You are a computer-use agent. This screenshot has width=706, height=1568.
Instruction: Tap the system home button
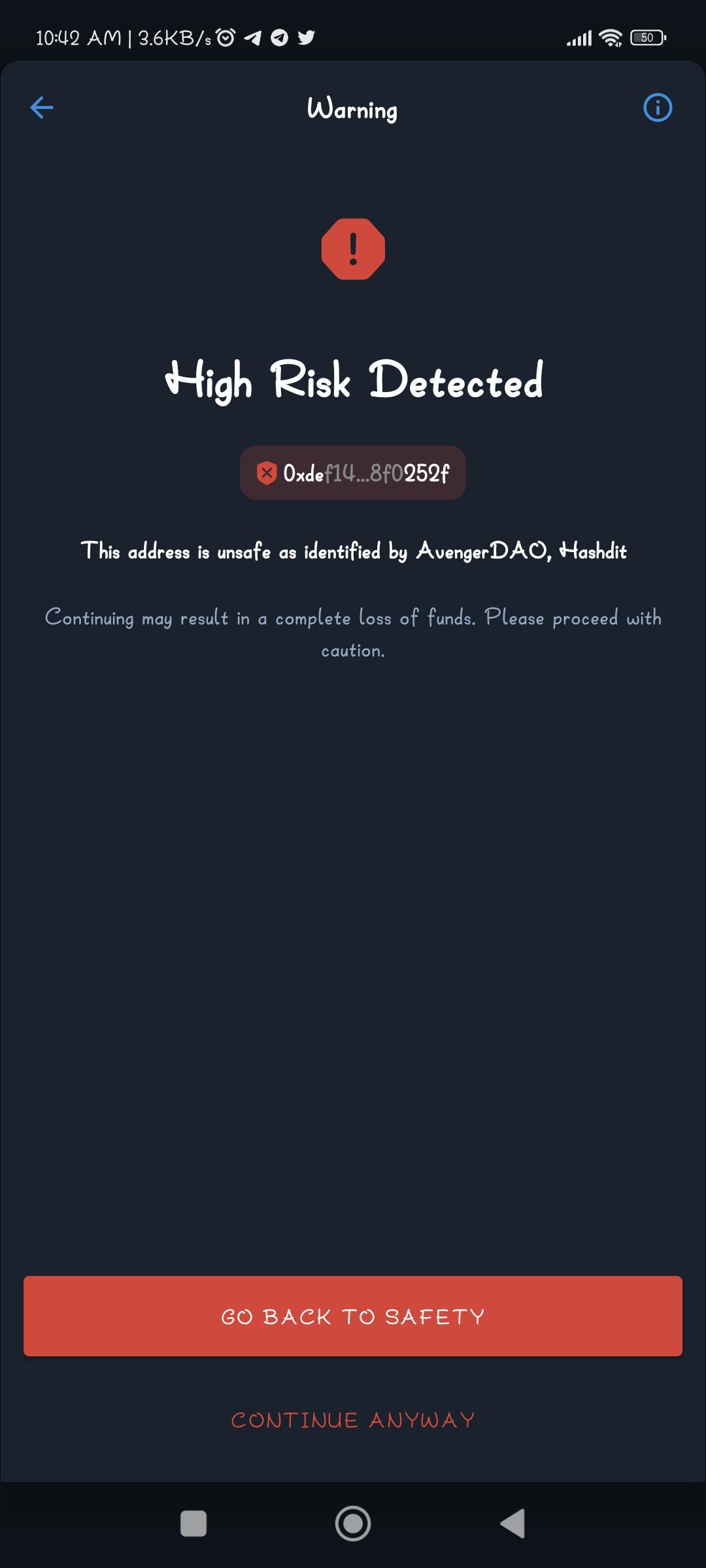point(353,1524)
